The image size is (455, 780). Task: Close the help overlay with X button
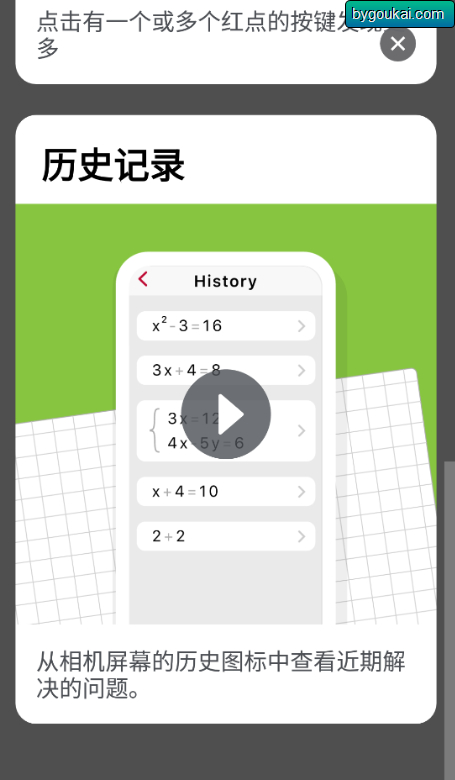click(x=398, y=44)
